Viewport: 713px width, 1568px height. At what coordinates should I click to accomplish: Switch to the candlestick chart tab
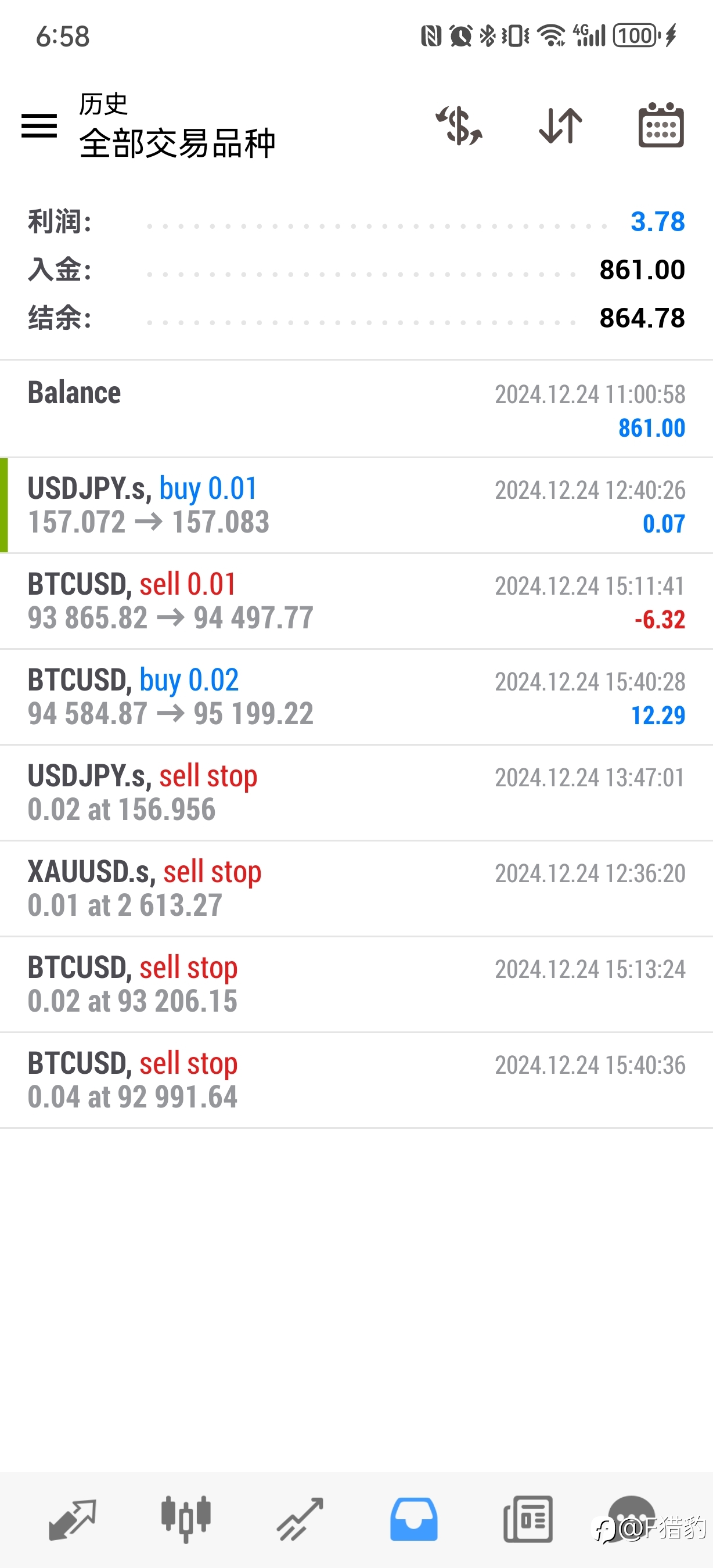[186, 1519]
